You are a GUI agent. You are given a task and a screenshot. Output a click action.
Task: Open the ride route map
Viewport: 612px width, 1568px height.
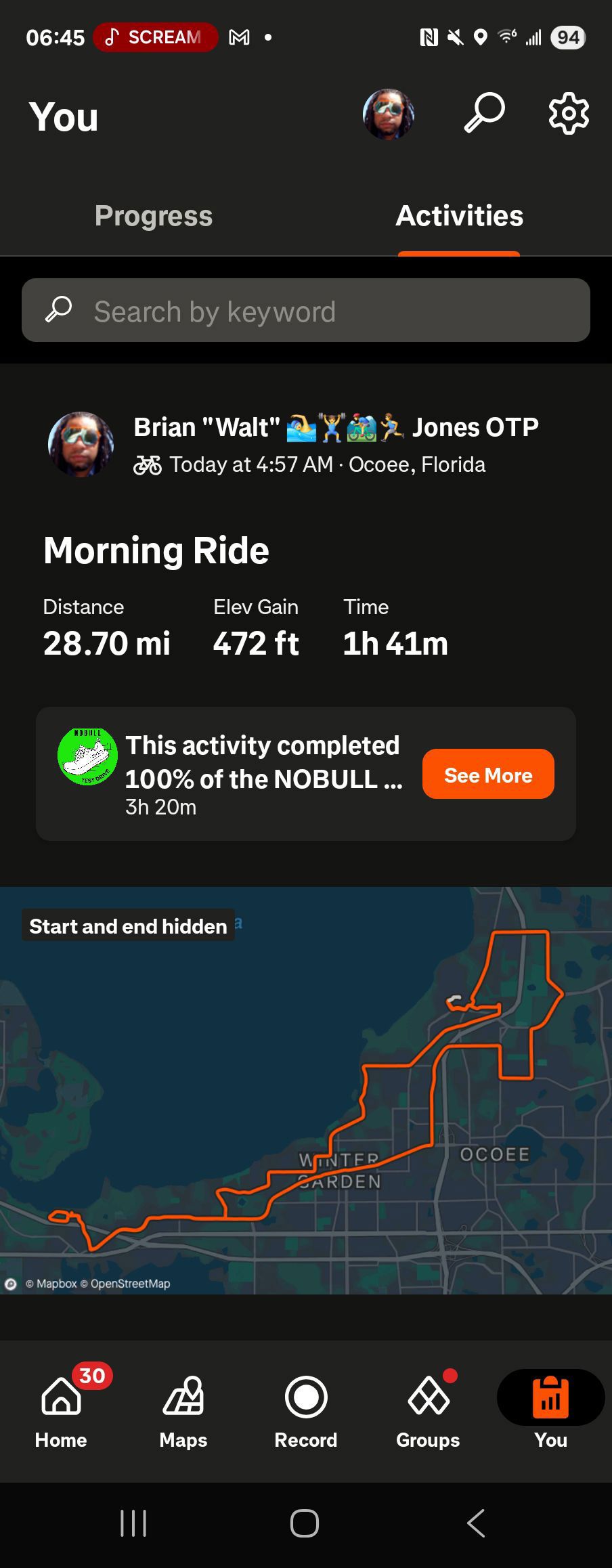click(306, 1090)
